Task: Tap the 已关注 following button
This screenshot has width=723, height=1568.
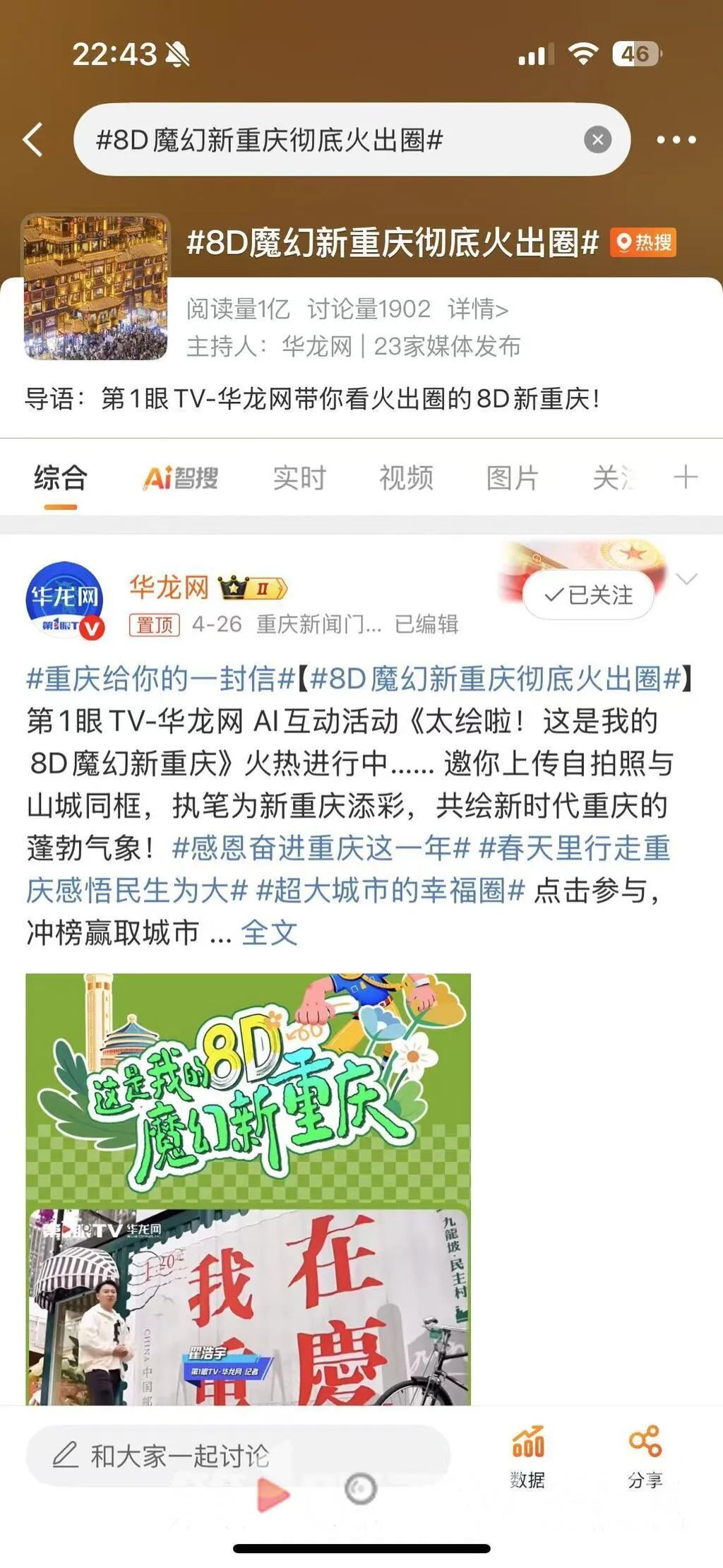Action: 588,595
